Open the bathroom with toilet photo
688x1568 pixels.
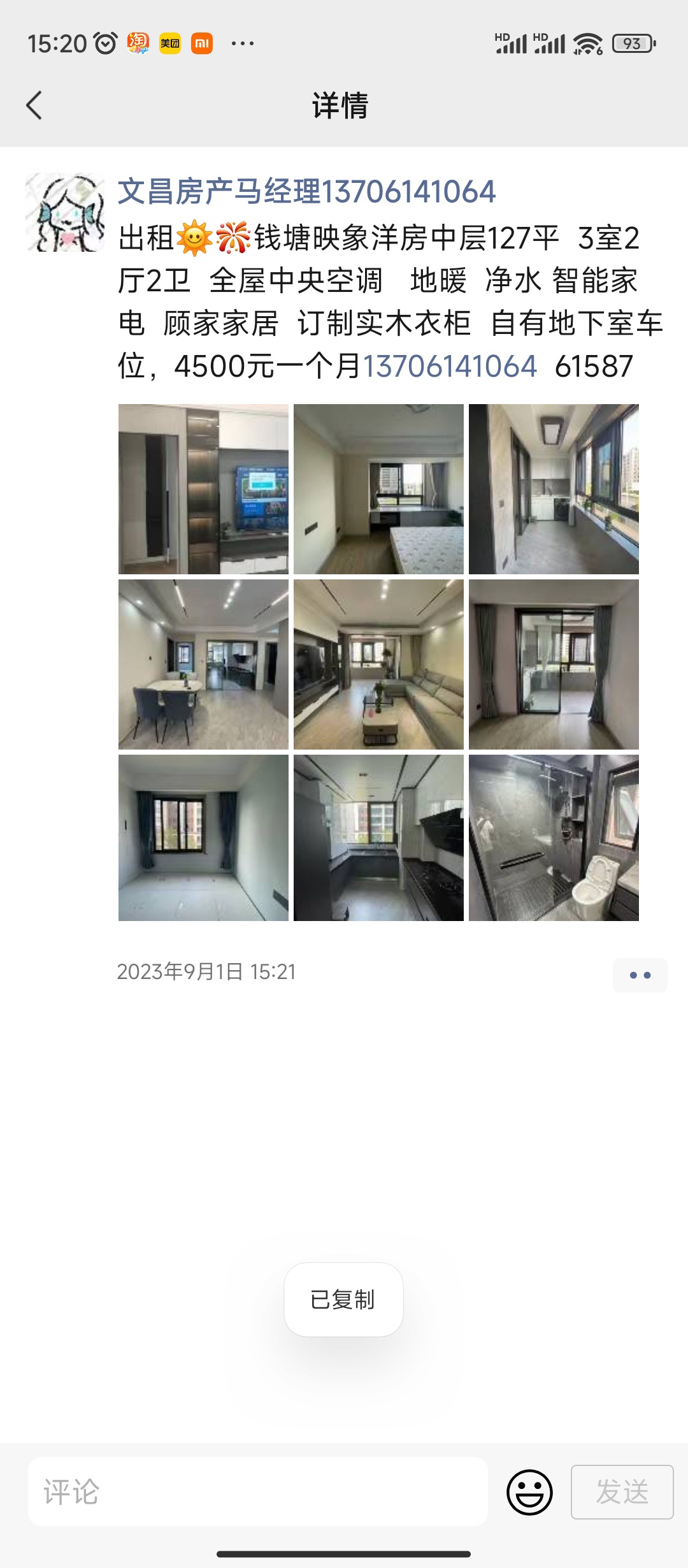554,838
